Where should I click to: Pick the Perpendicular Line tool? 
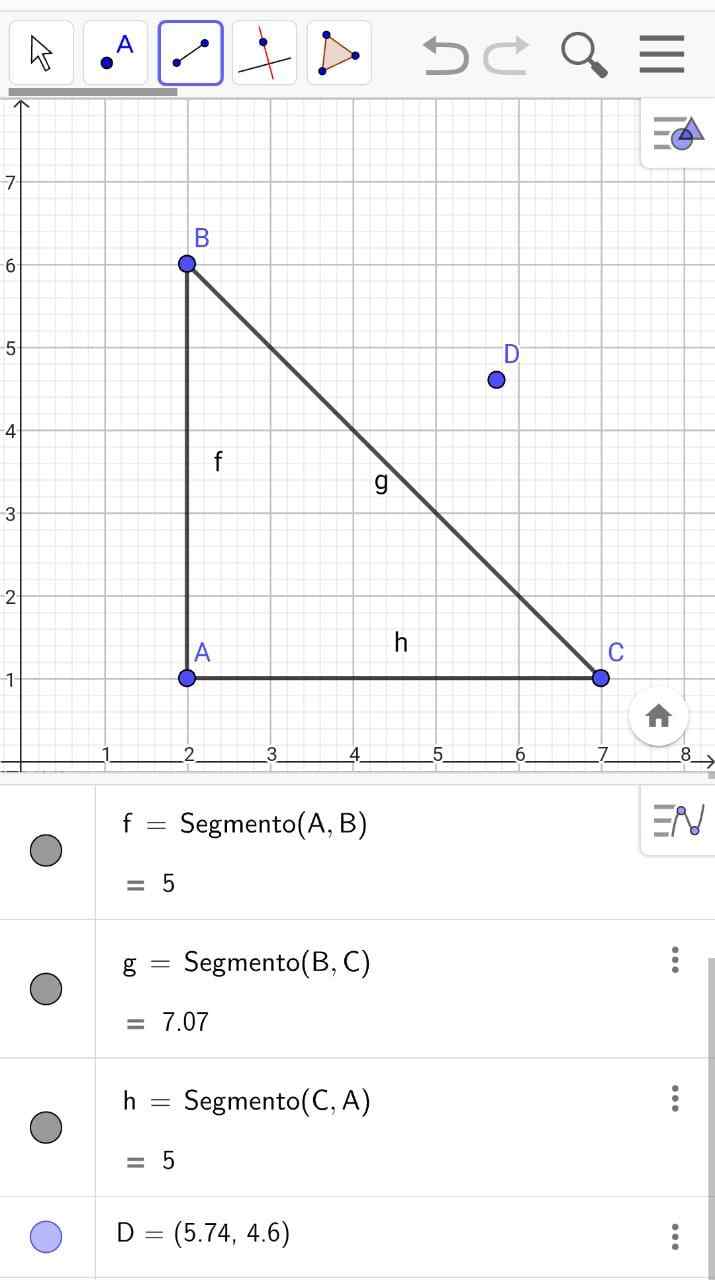pos(264,53)
